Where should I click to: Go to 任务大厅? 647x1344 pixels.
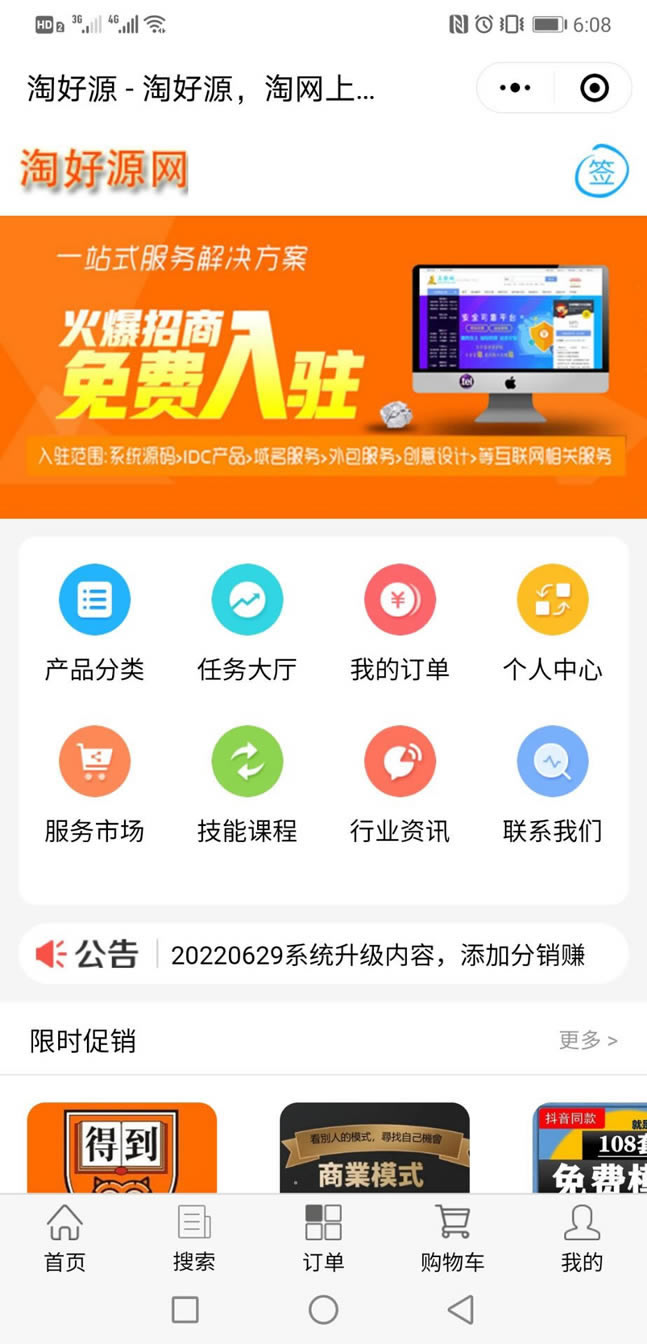pyautogui.click(x=247, y=622)
